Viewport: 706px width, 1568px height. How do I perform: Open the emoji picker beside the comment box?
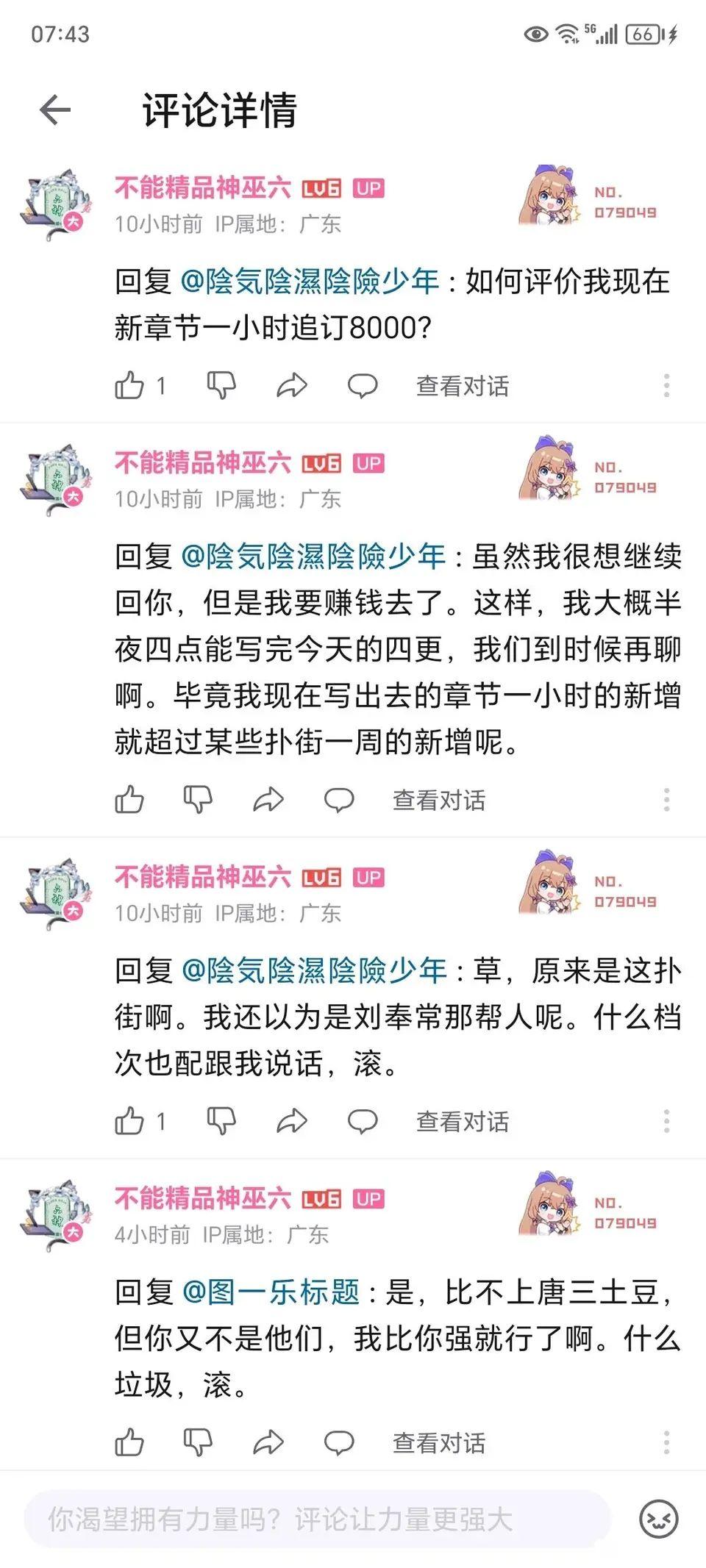point(659,1519)
